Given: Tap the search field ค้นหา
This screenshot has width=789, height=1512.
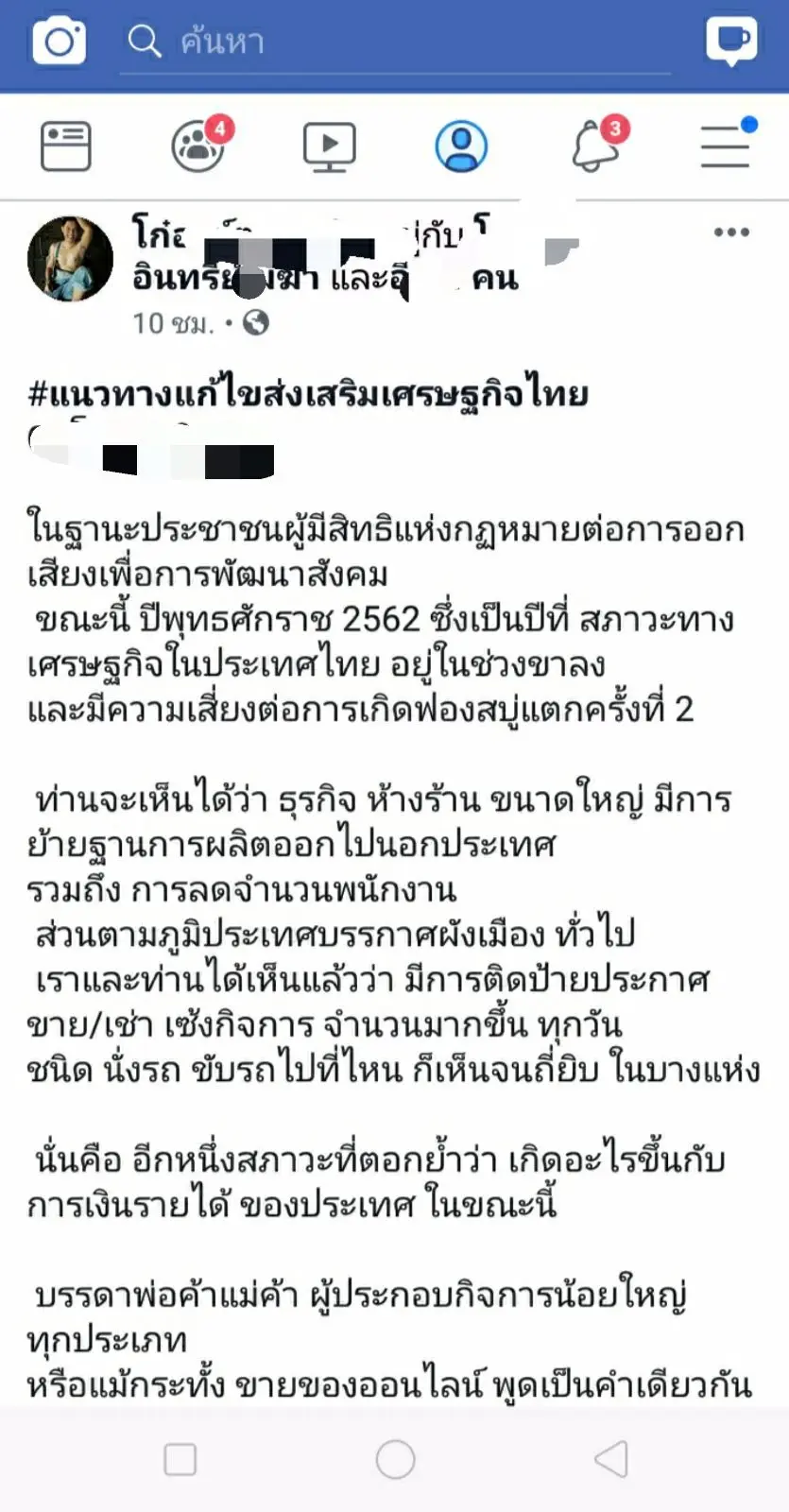Looking at the screenshot, I should (x=397, y=42).
